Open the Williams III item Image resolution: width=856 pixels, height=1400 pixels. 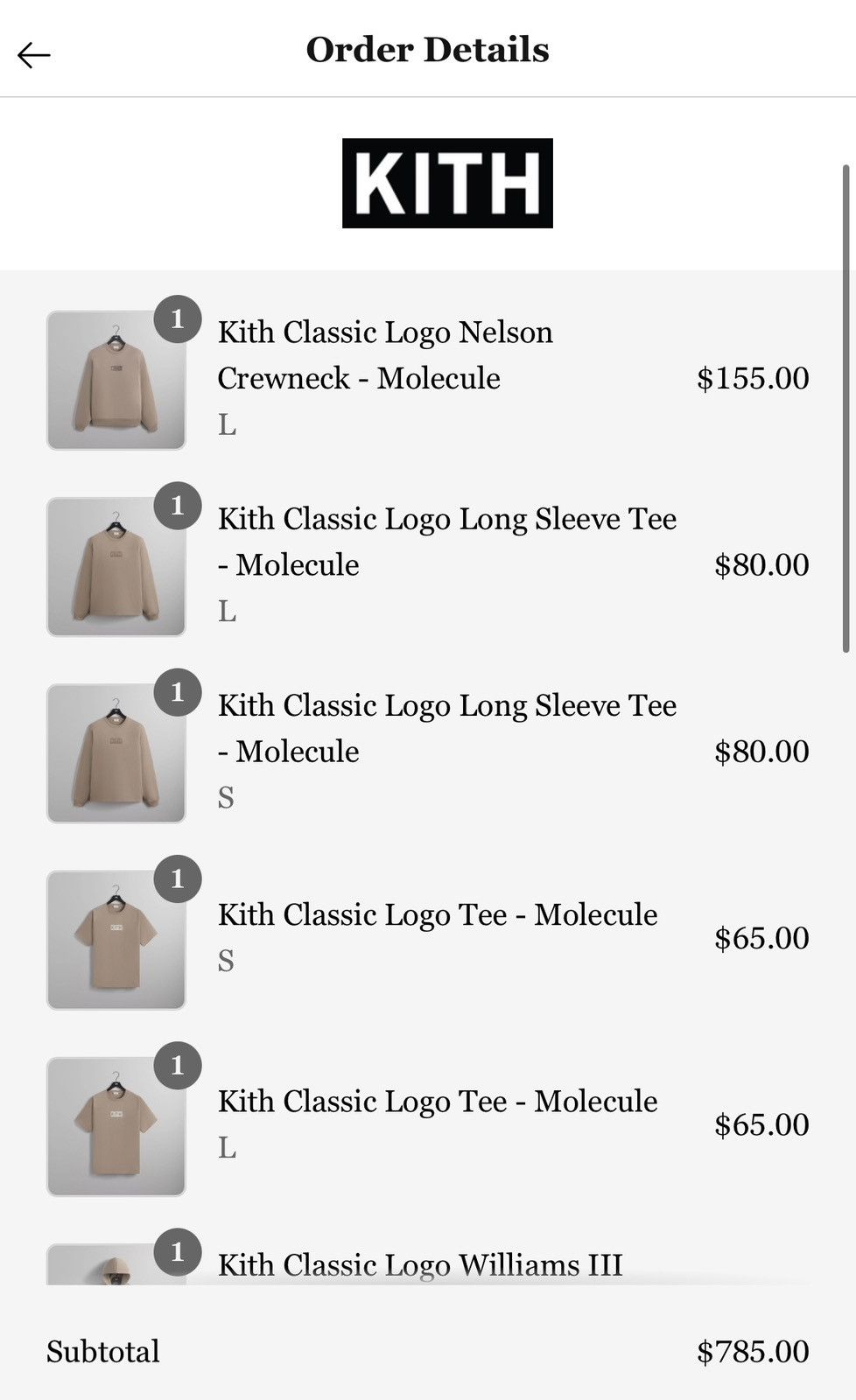[x=428, y=1260]
